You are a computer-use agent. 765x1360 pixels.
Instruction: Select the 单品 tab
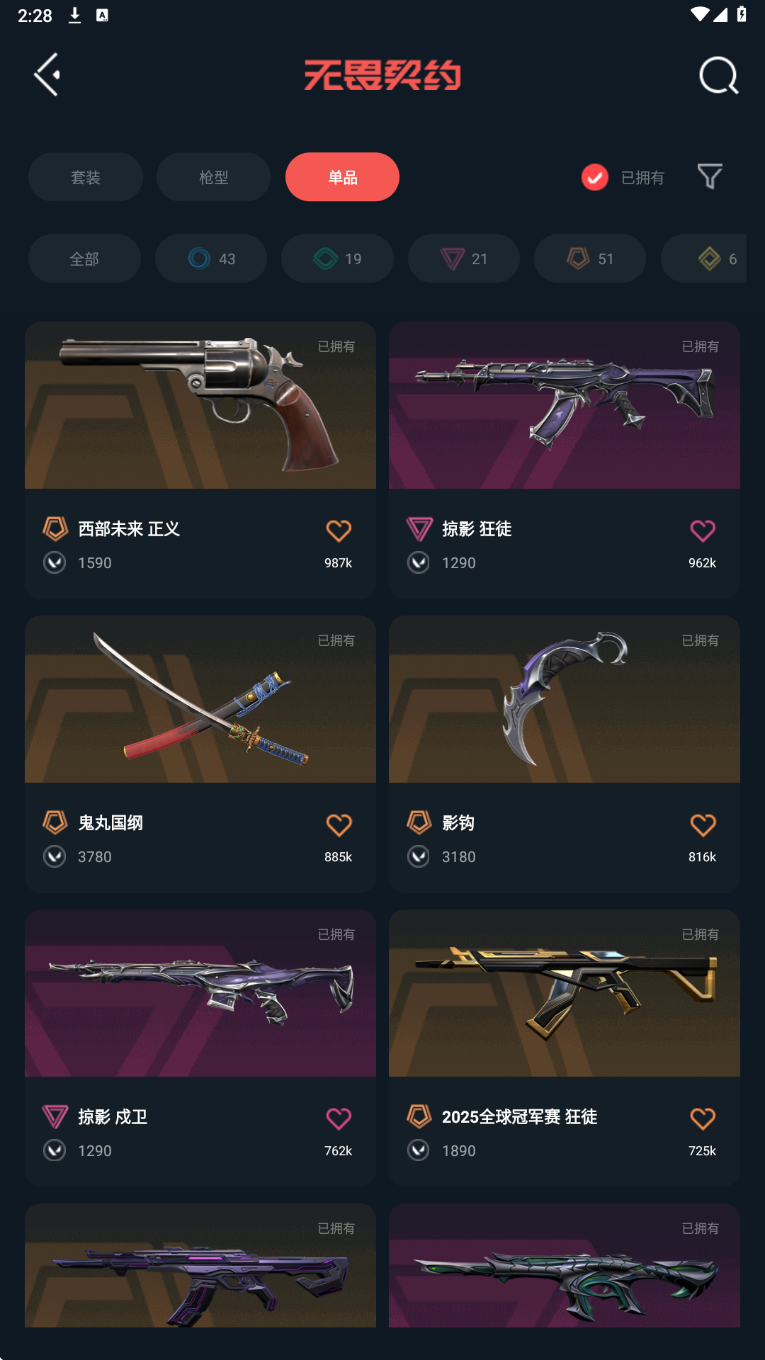coord(342,177)
